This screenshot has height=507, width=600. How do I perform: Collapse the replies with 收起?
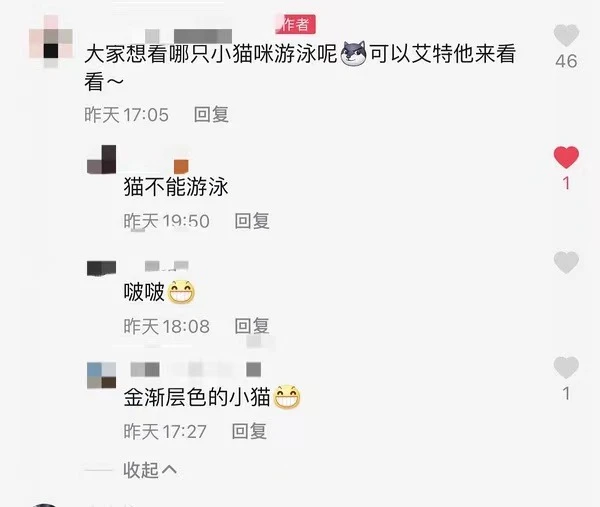(x=150, y=469)
